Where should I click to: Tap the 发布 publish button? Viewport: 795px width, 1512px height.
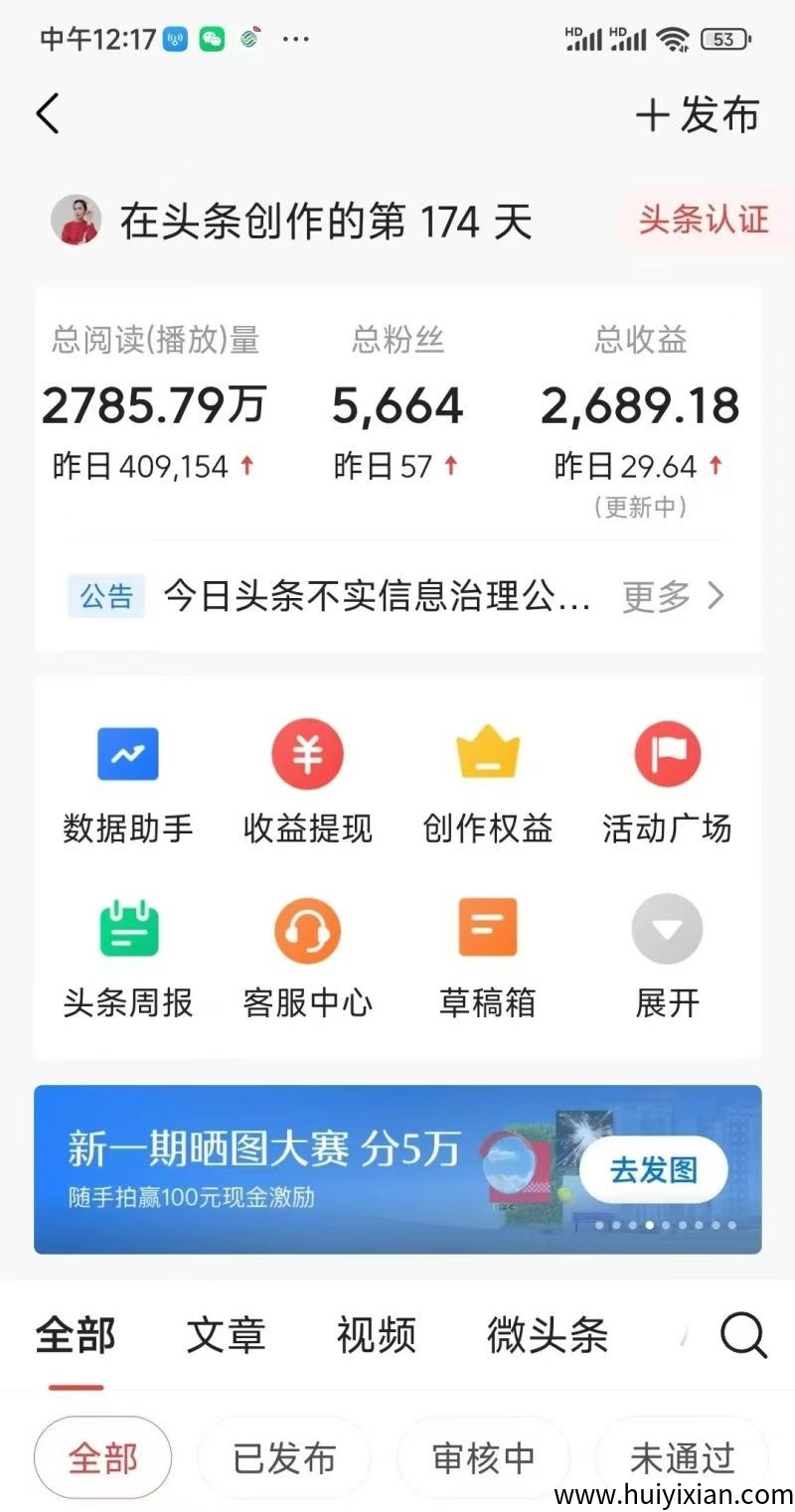click(x=698, y=115)
